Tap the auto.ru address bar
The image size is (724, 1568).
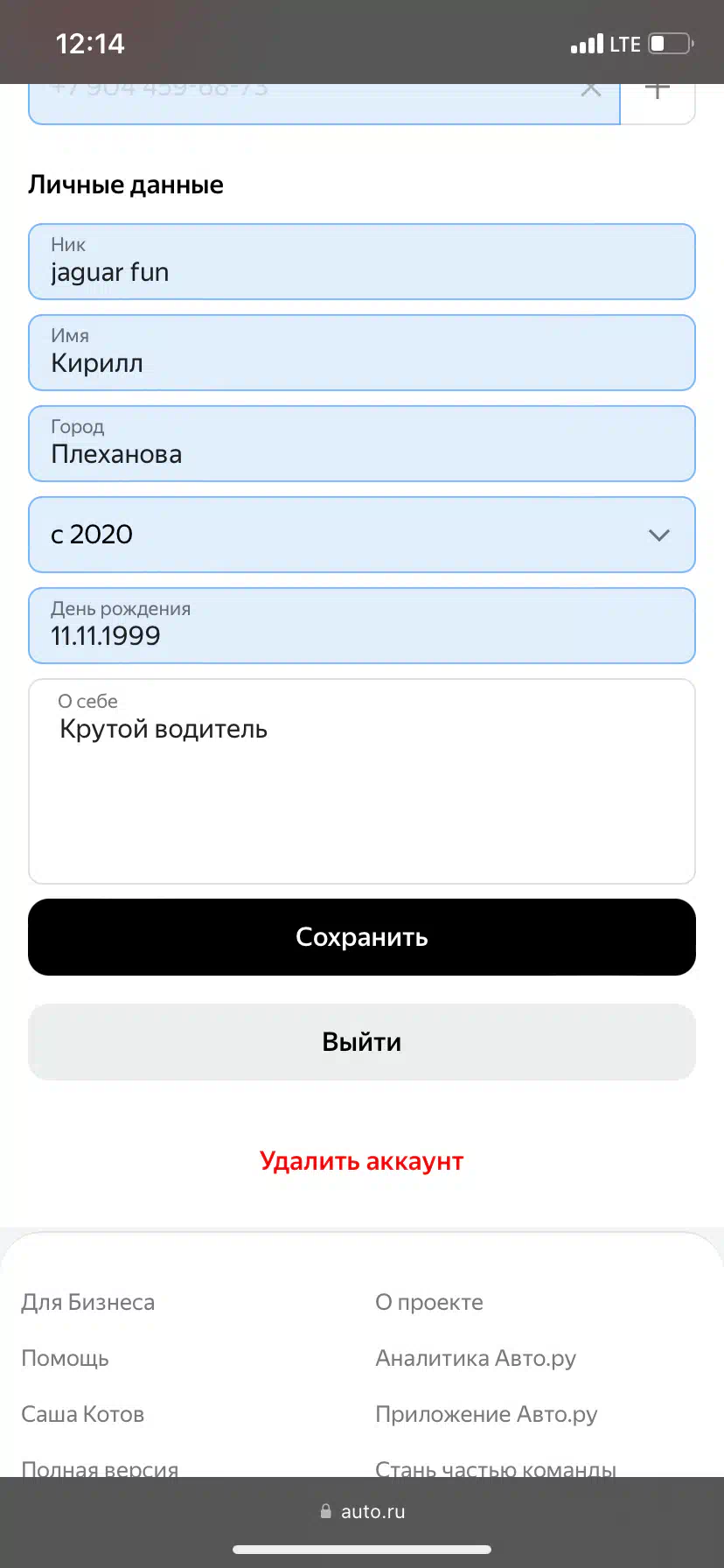point(362,1511)
